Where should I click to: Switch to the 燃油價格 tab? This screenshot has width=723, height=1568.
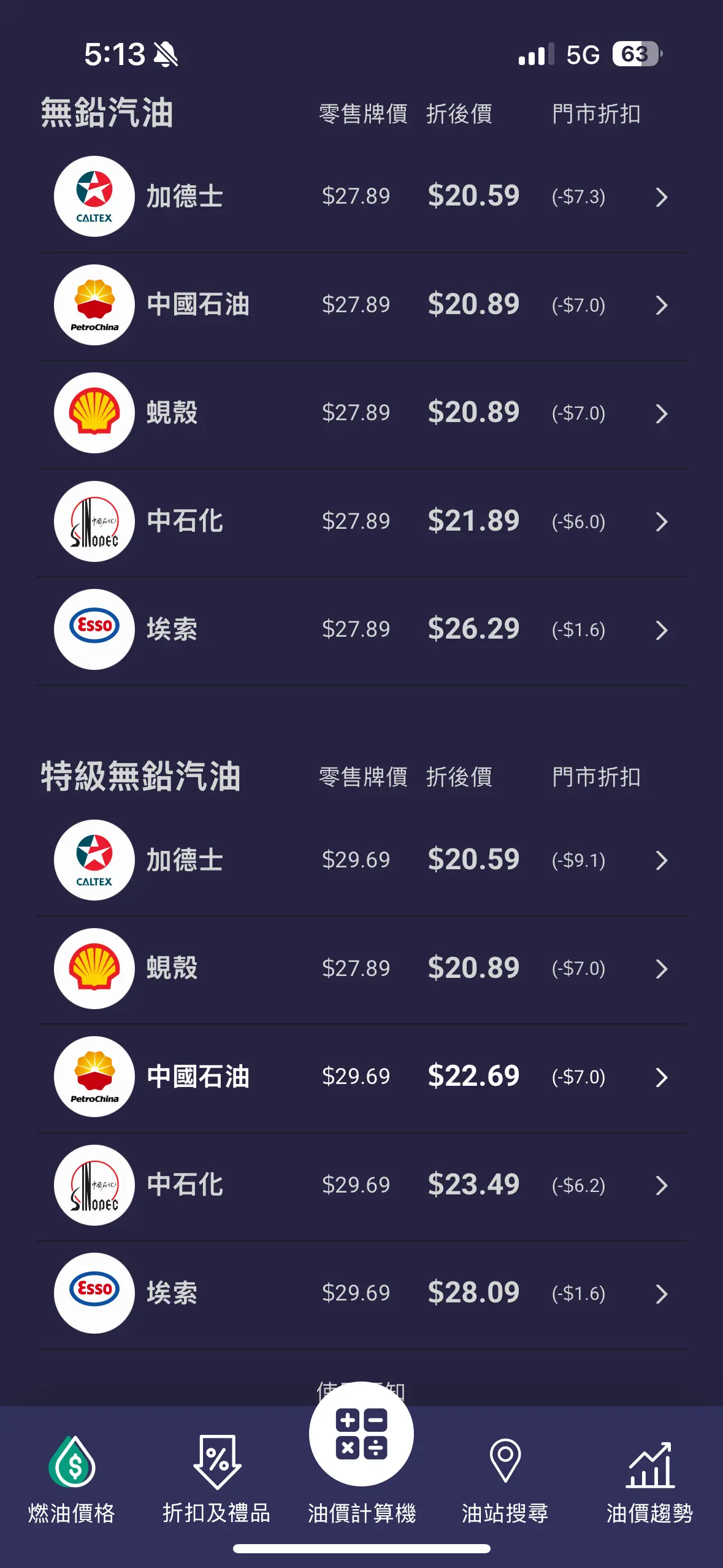click(72, 1480)
